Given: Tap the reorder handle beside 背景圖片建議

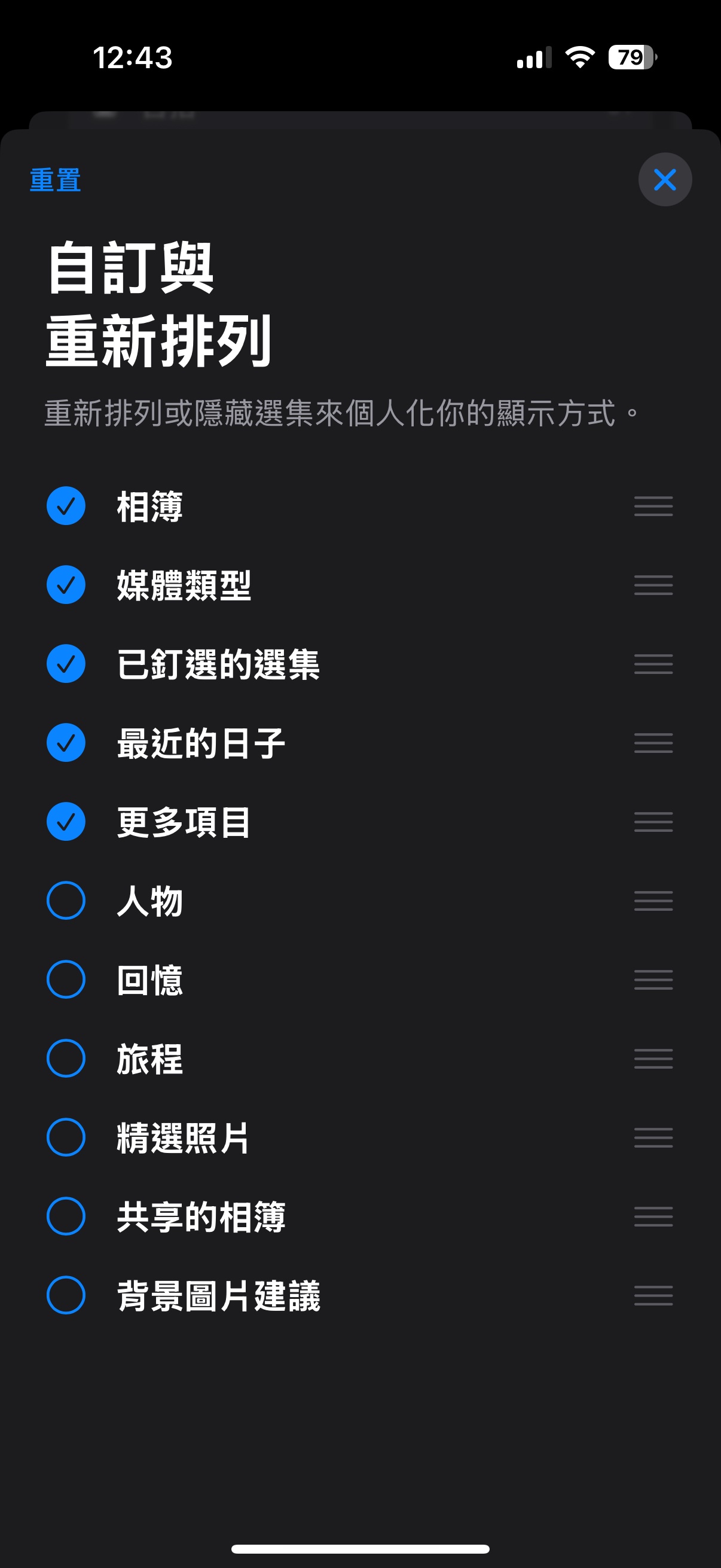Looking at the screenshot, I should [x=653, y=1295].
